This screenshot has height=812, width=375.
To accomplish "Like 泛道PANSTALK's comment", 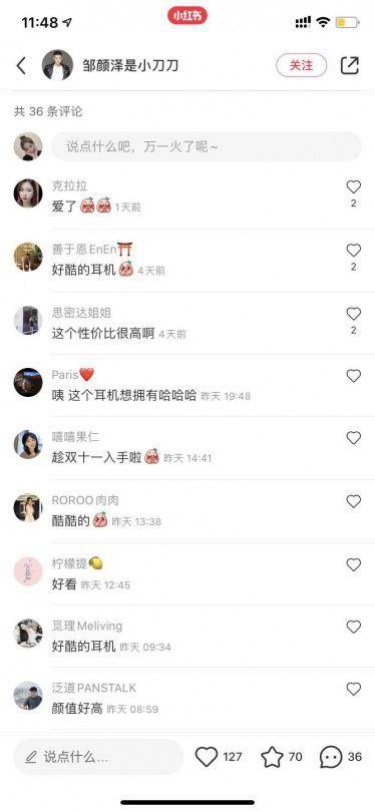I will (x=353, y=689).
